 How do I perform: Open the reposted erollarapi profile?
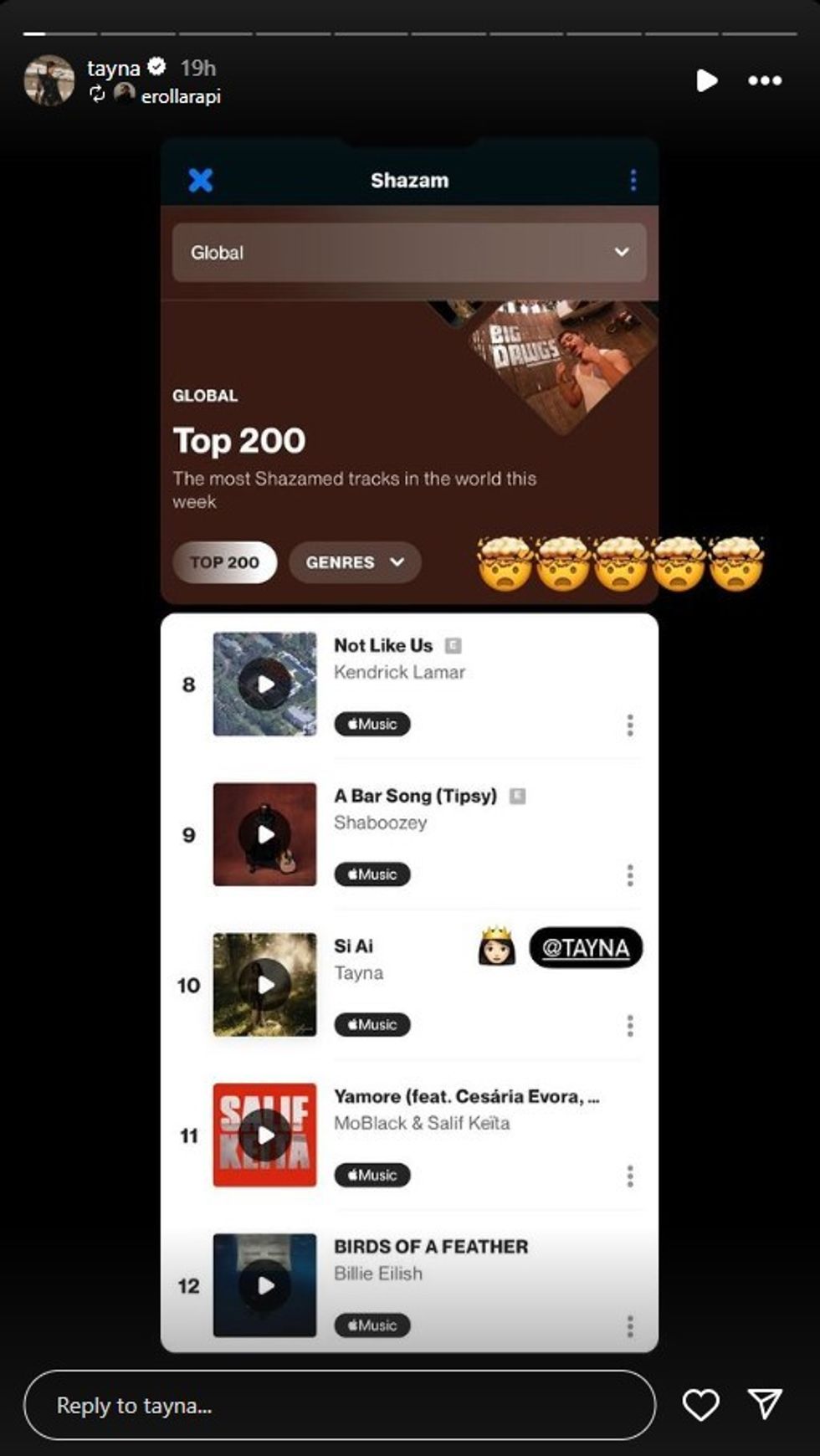[x=180, y=96]
